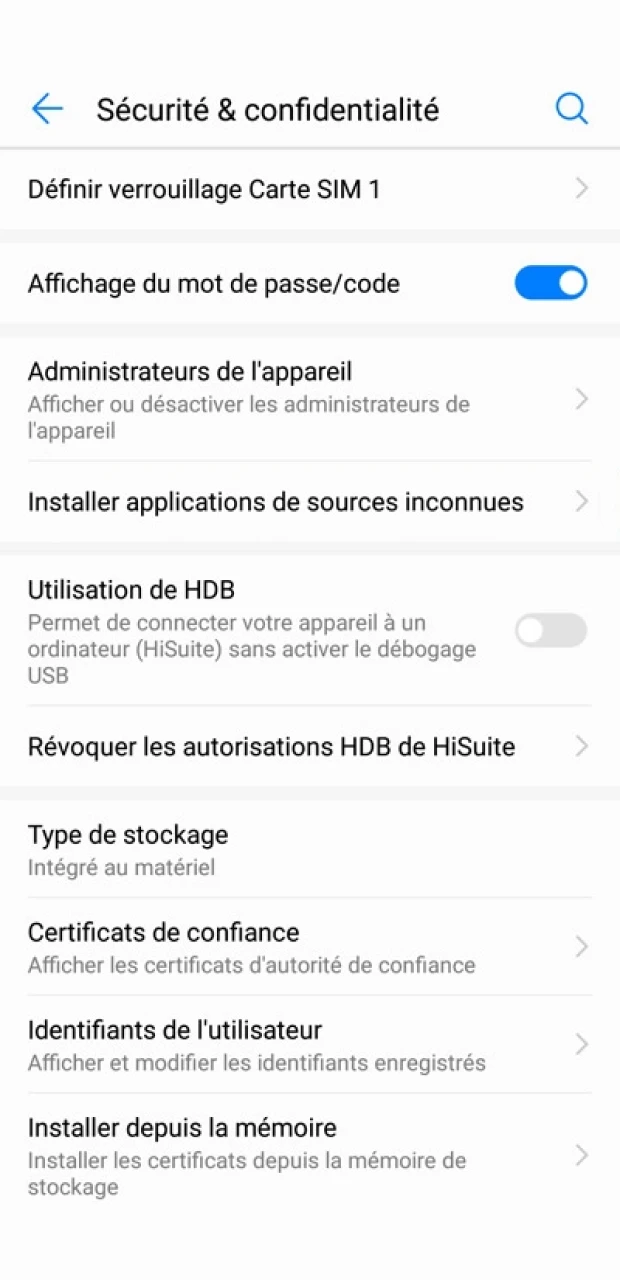The image size is (620, 1280).
Task: Open Définir verrouillage Carte SIM 1
Action: [310, 189]
